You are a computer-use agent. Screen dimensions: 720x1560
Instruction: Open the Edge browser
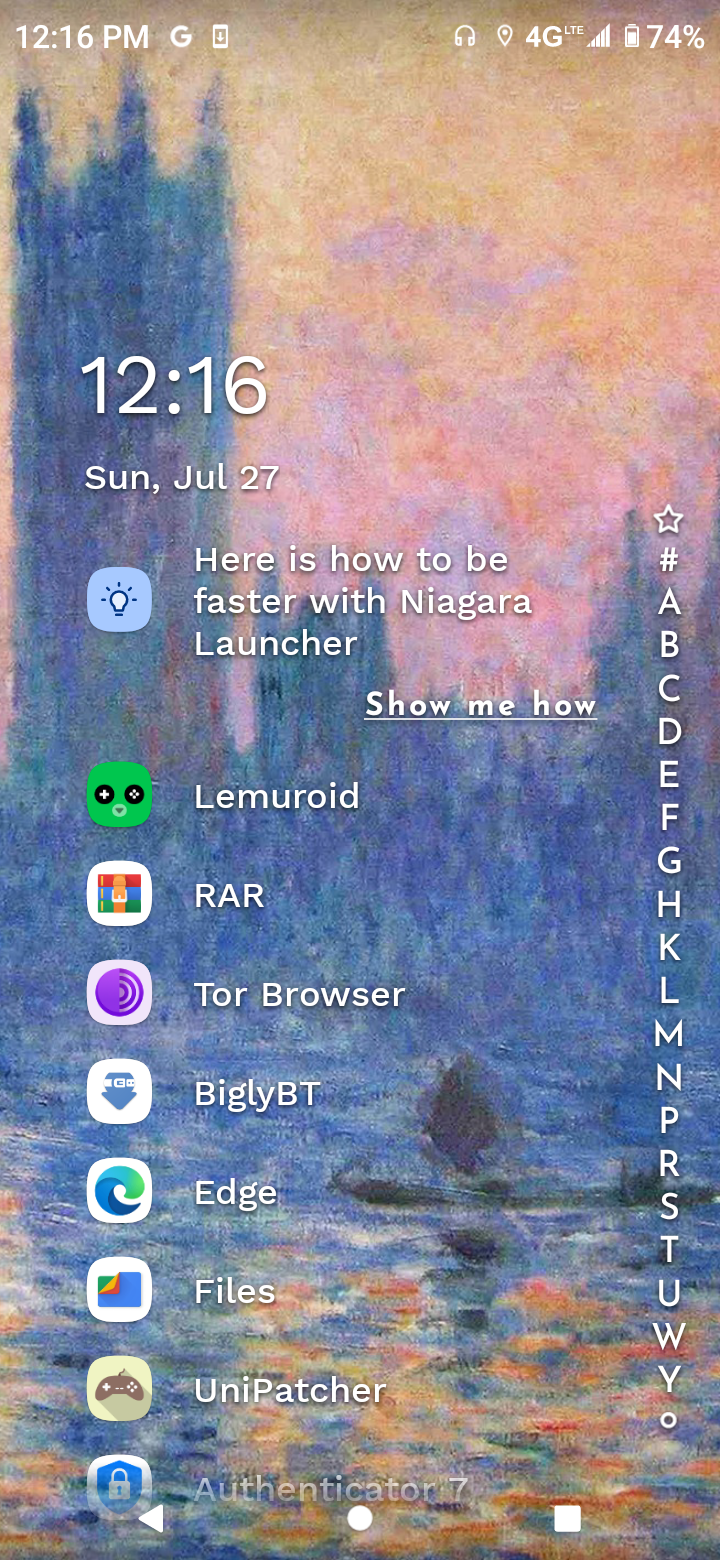coord(235,1192)
